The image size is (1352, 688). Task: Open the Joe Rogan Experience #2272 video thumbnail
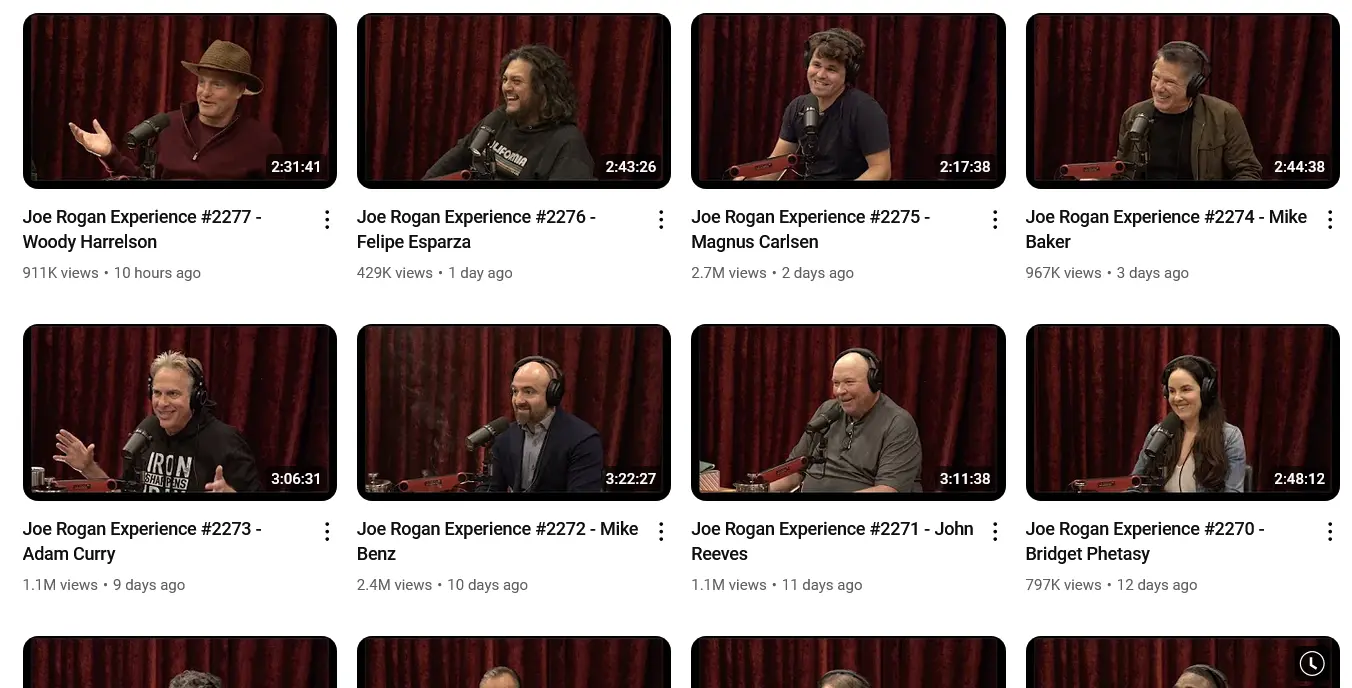514,412
